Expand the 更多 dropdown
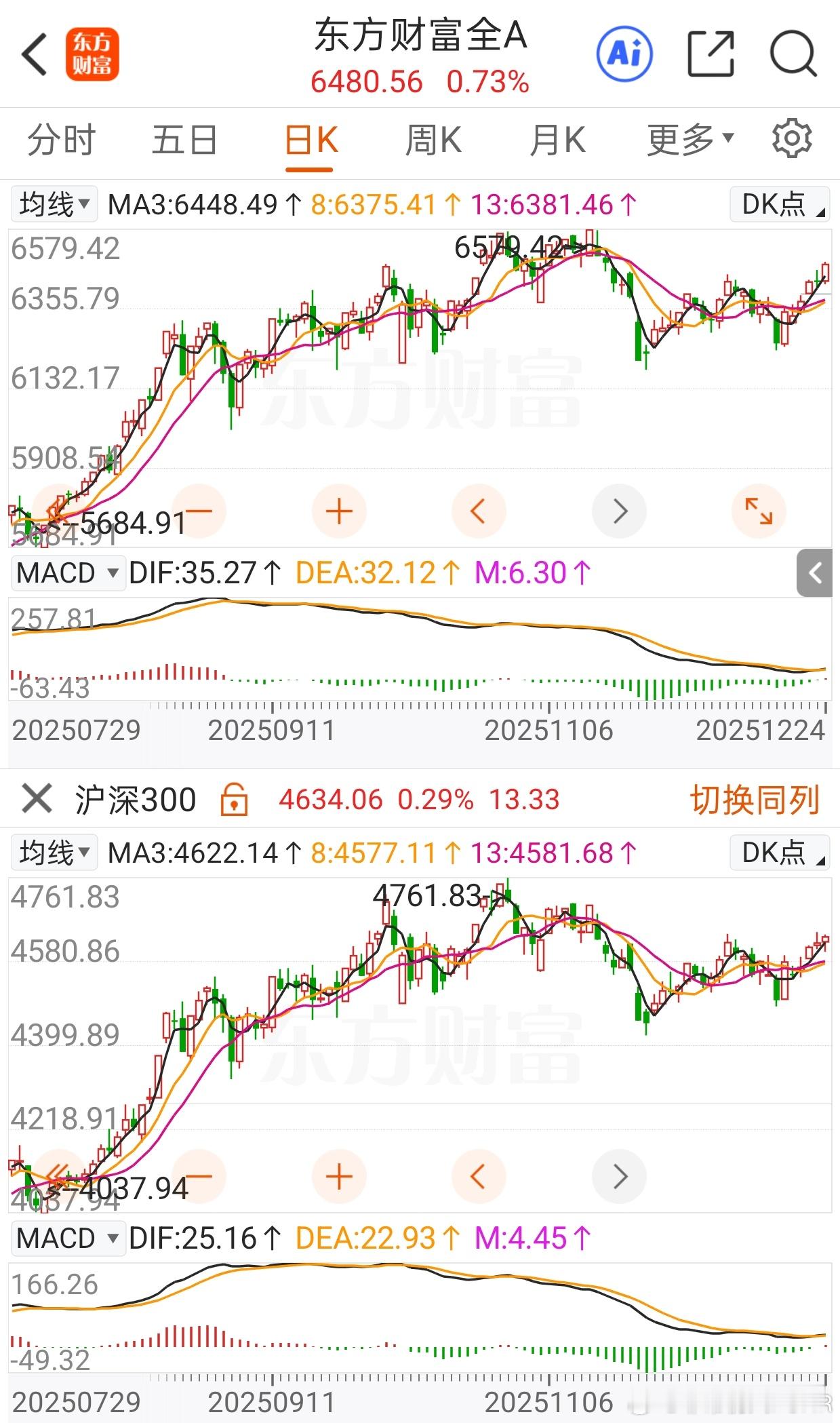 tap(690, 140)
